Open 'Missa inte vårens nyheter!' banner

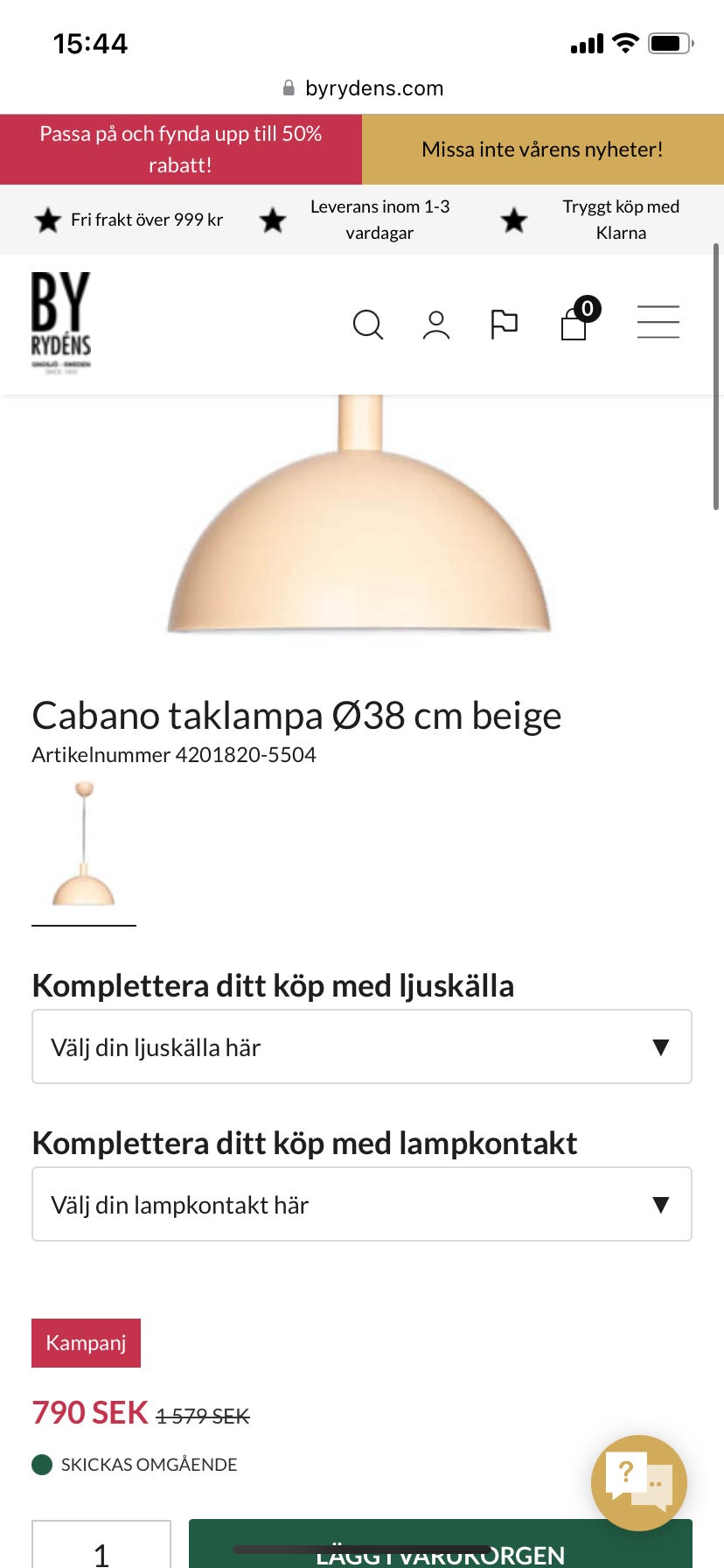(542, 148)
